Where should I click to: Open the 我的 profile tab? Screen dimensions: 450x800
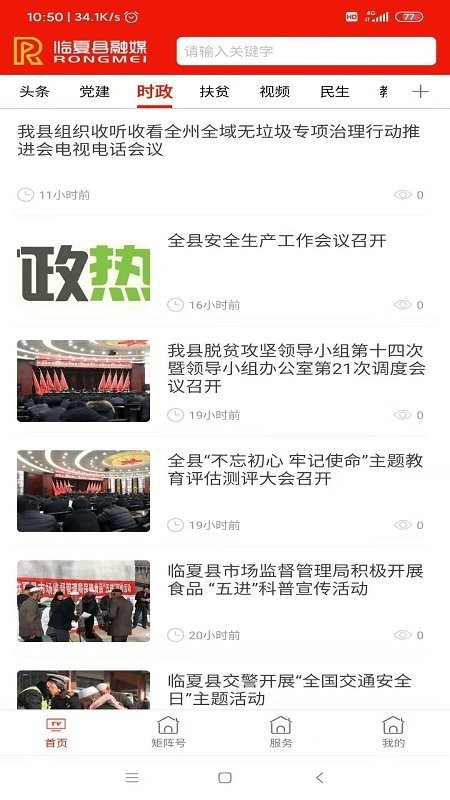pyautogui.click(x=393, y=732)
